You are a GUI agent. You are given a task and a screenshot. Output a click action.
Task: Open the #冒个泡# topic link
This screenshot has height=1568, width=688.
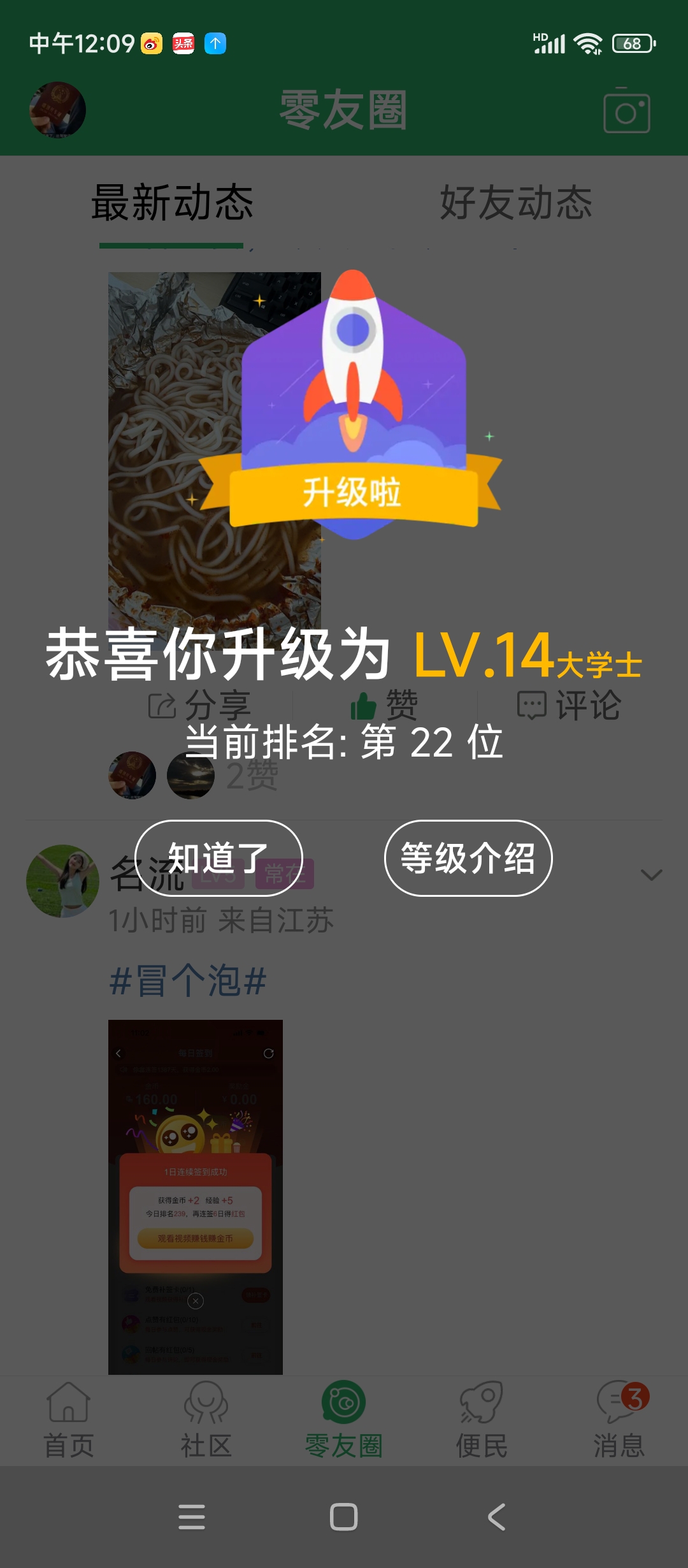(188, 980)
